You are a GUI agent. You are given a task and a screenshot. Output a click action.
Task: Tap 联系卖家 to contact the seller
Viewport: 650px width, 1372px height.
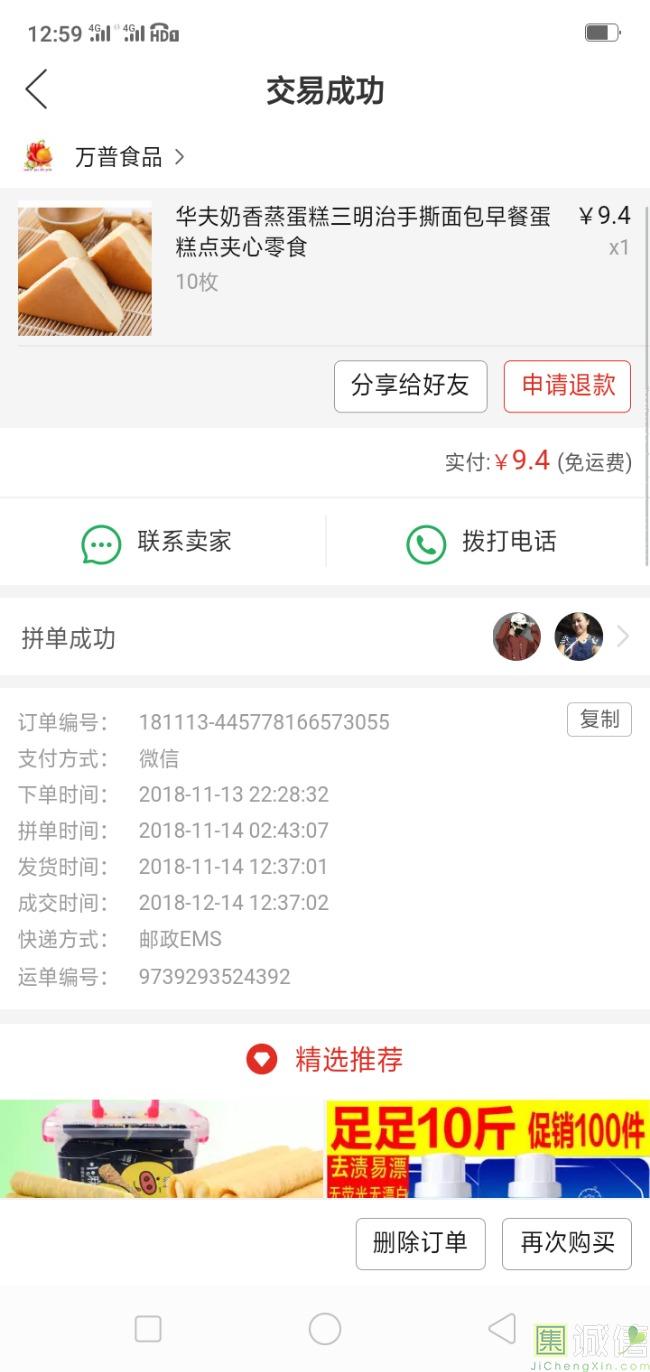165,542
